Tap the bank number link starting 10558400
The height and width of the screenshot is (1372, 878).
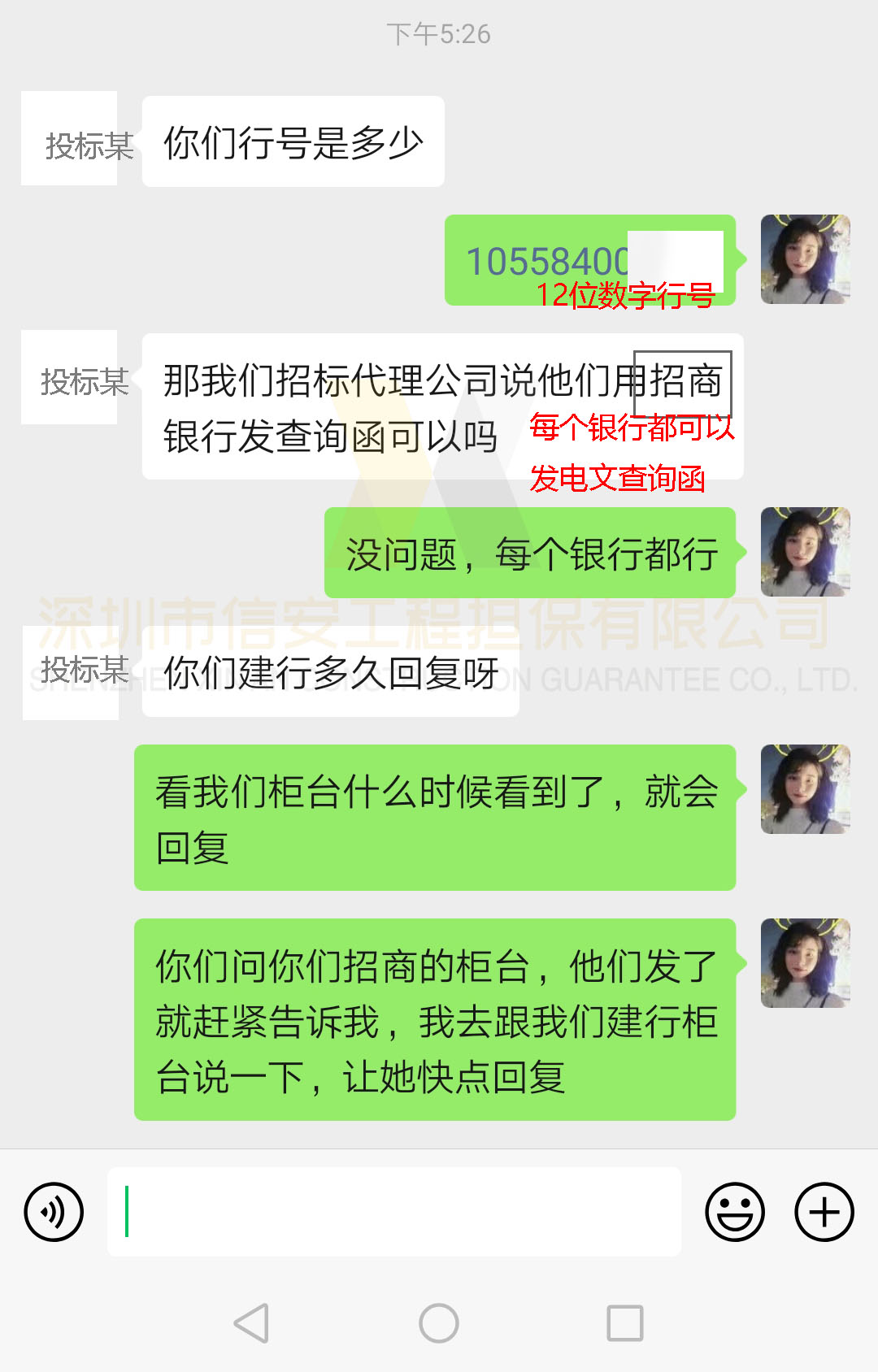pos(546,262)
